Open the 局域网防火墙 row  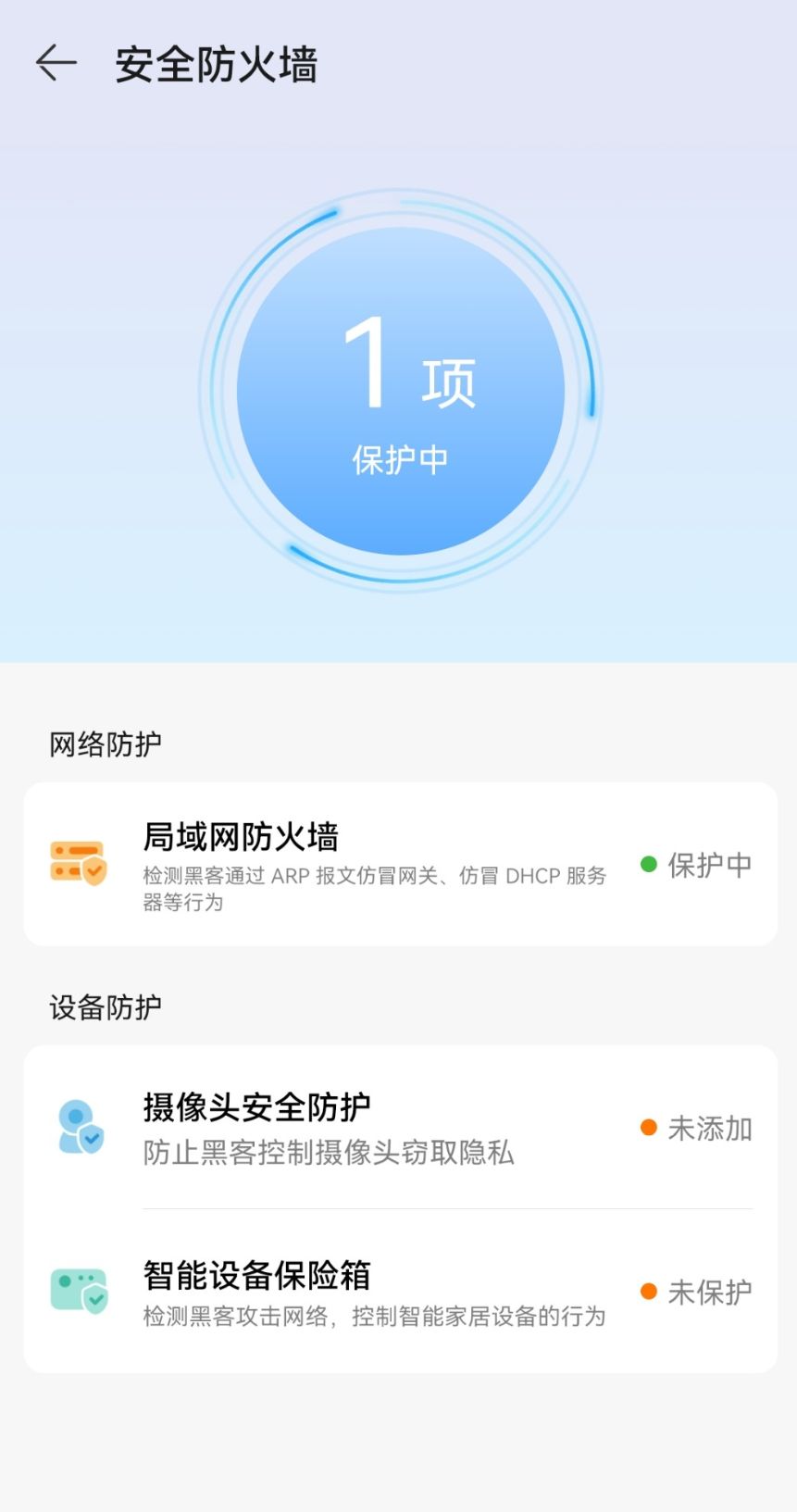(400, 864)
